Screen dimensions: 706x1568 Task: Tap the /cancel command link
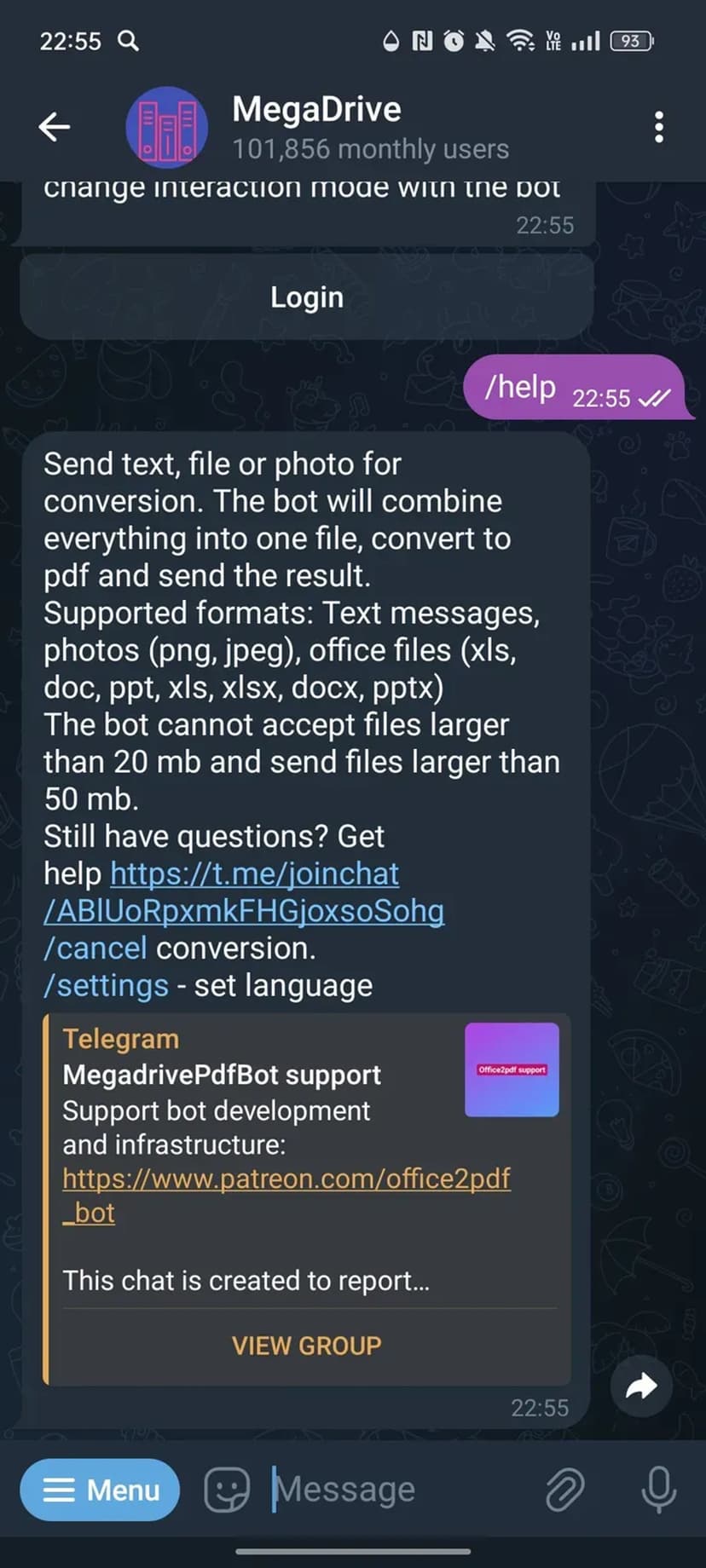pyautogui.click(x=95, y=948)
